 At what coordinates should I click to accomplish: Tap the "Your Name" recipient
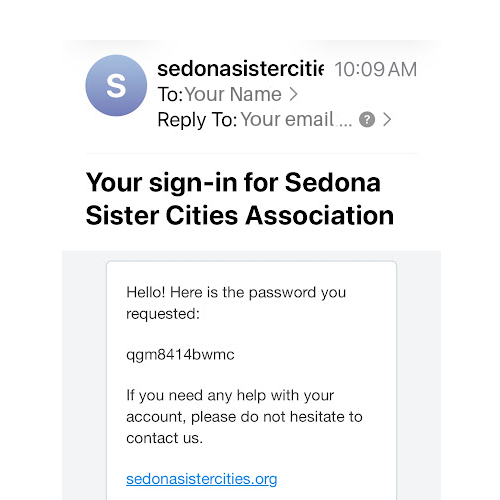pos(233,94)
